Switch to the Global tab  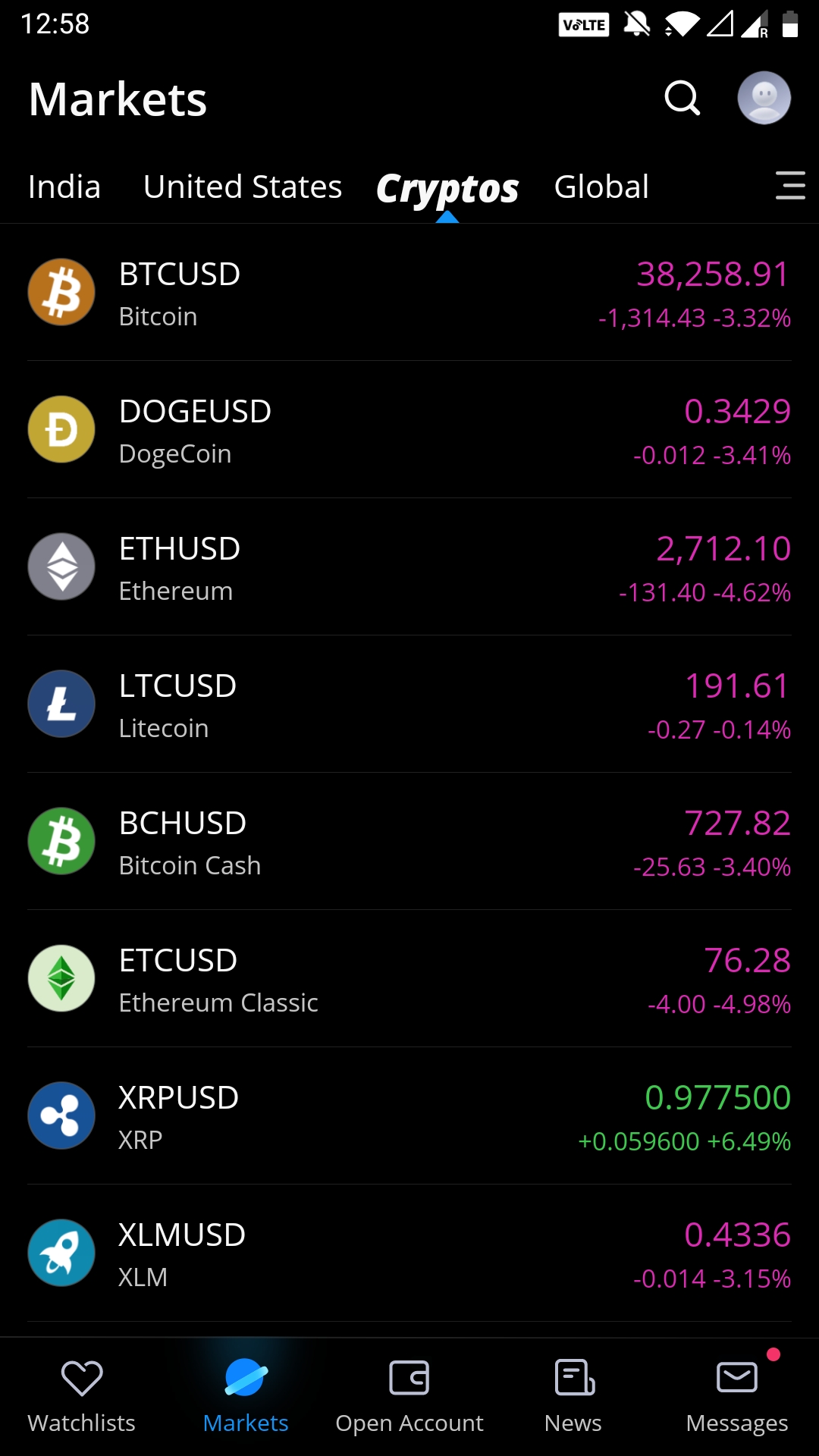click(x=601, y=186)
